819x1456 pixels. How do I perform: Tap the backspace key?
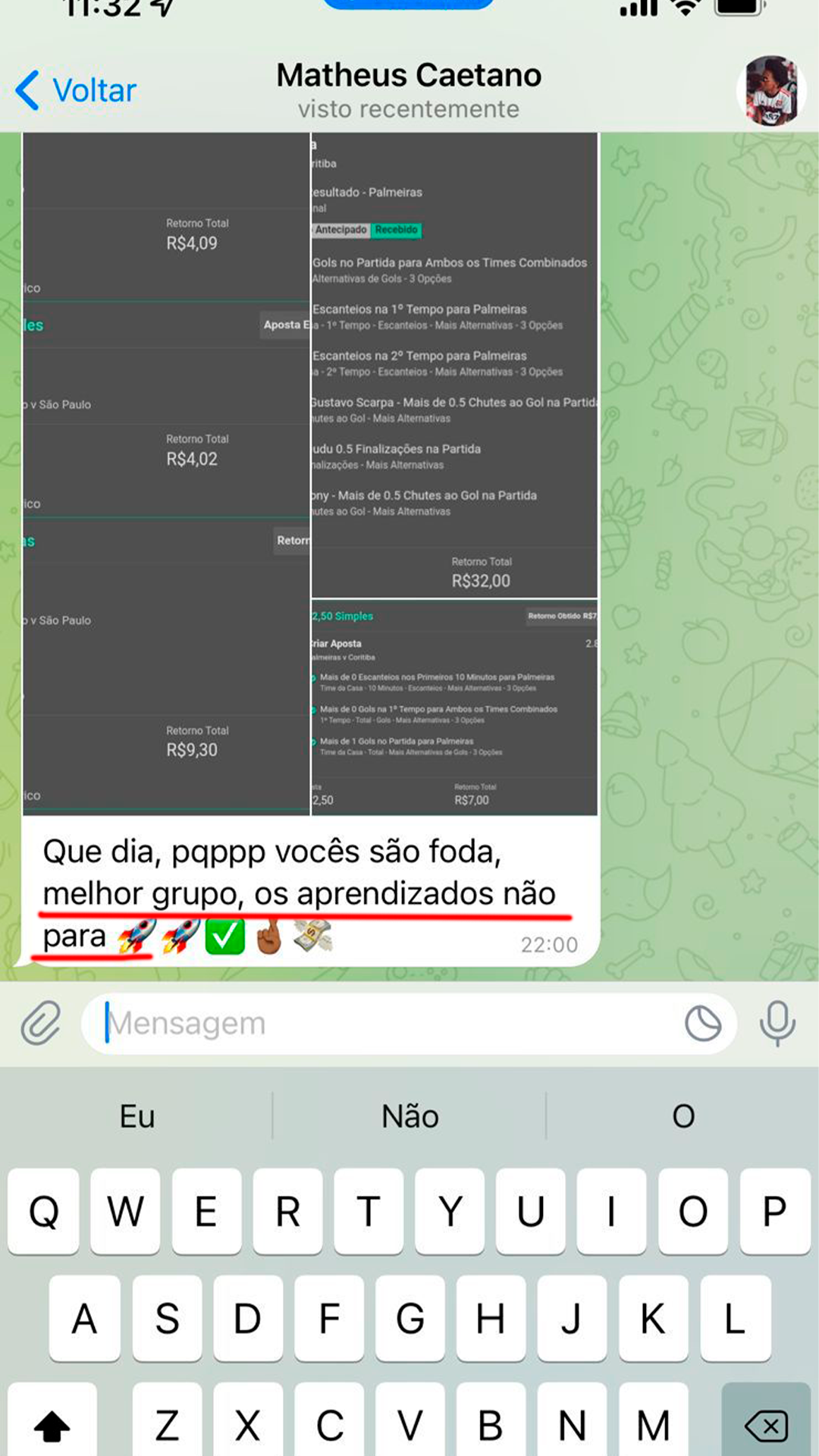766,1426
